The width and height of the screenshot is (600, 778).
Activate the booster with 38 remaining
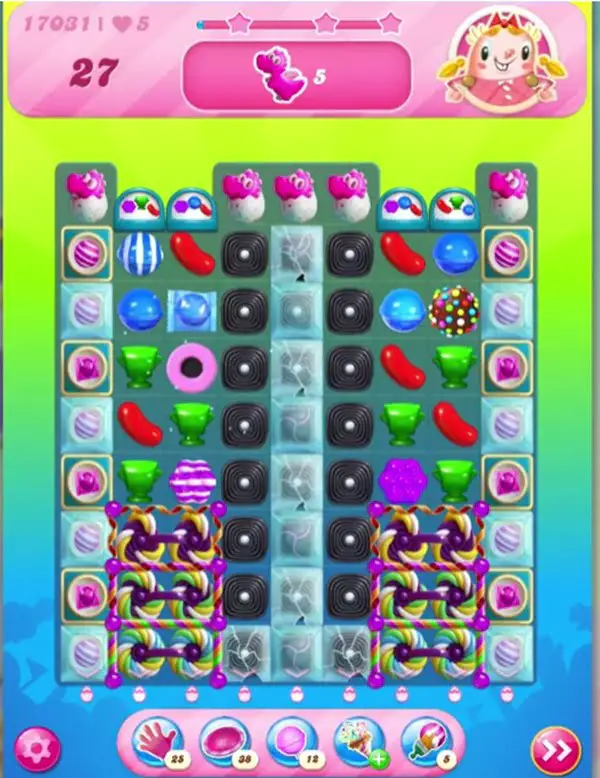[225, 741]
